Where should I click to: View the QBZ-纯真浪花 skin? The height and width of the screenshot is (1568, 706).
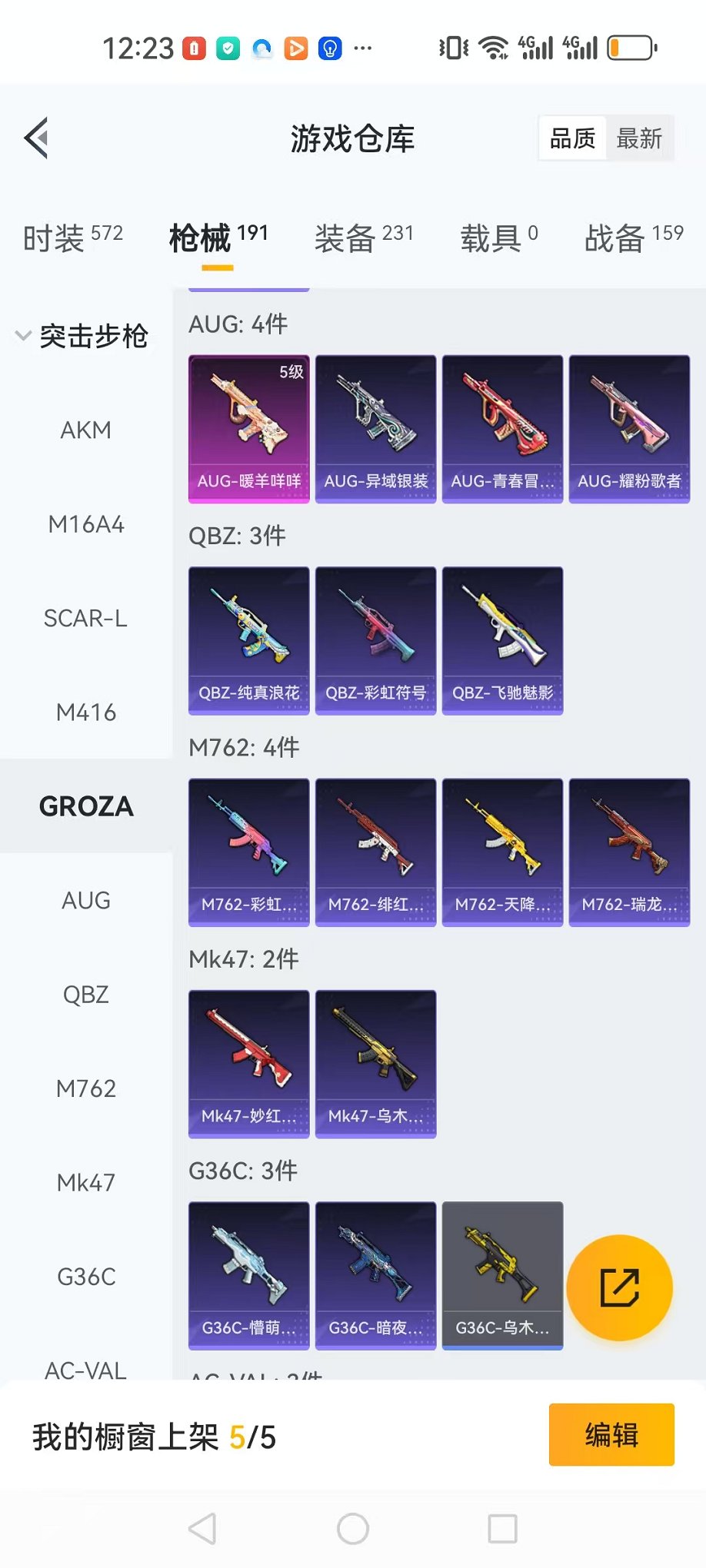249,641
